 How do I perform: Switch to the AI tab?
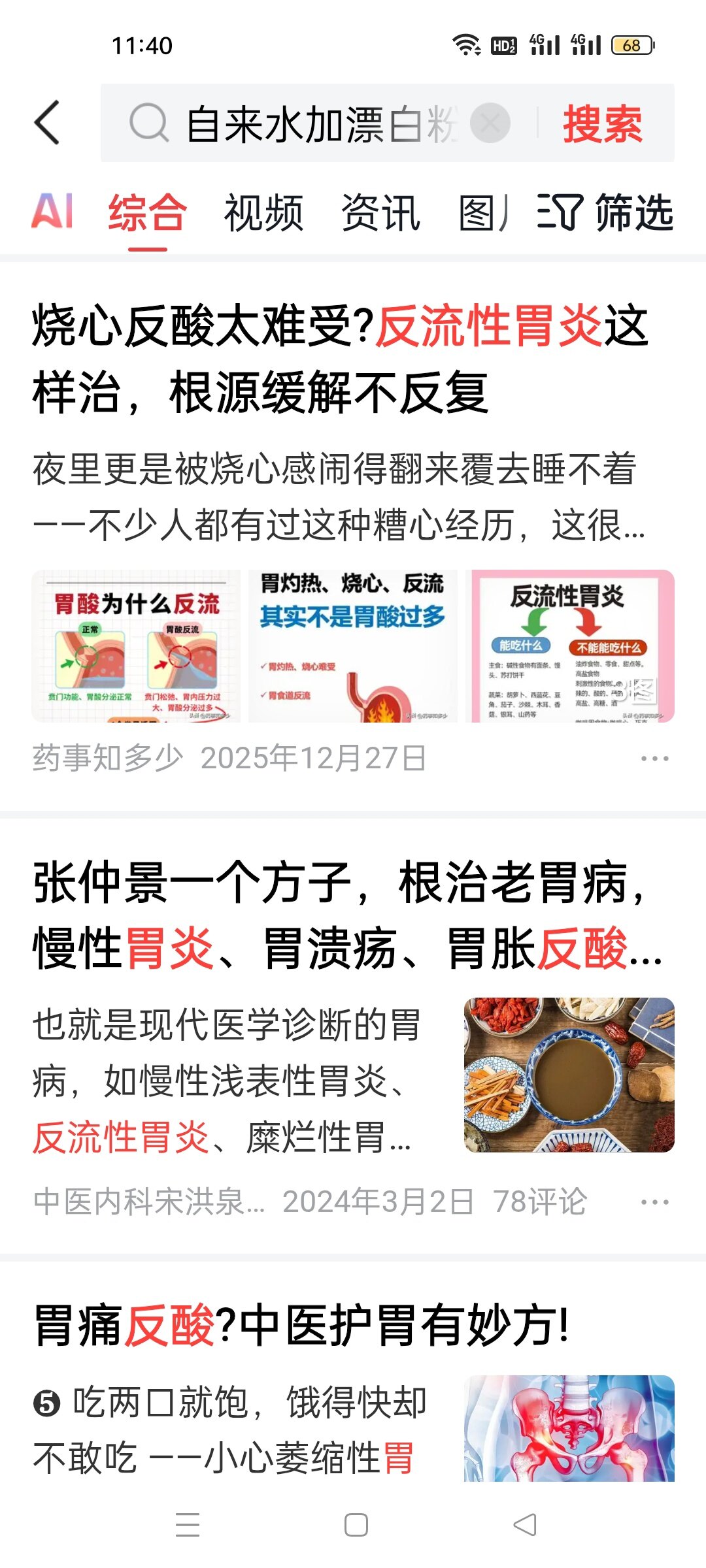(x=52, y=211)
